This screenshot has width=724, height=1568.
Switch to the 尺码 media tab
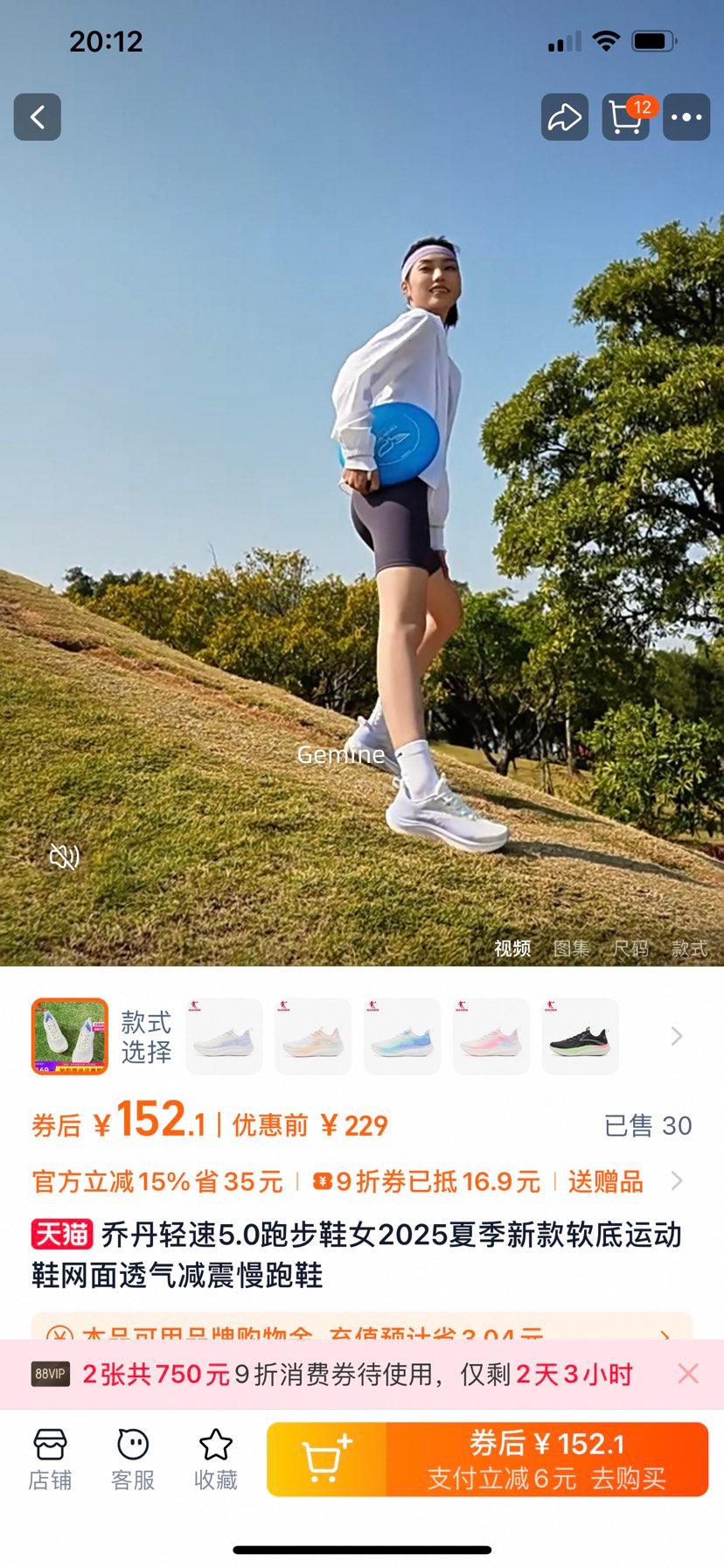coord(630,948)
